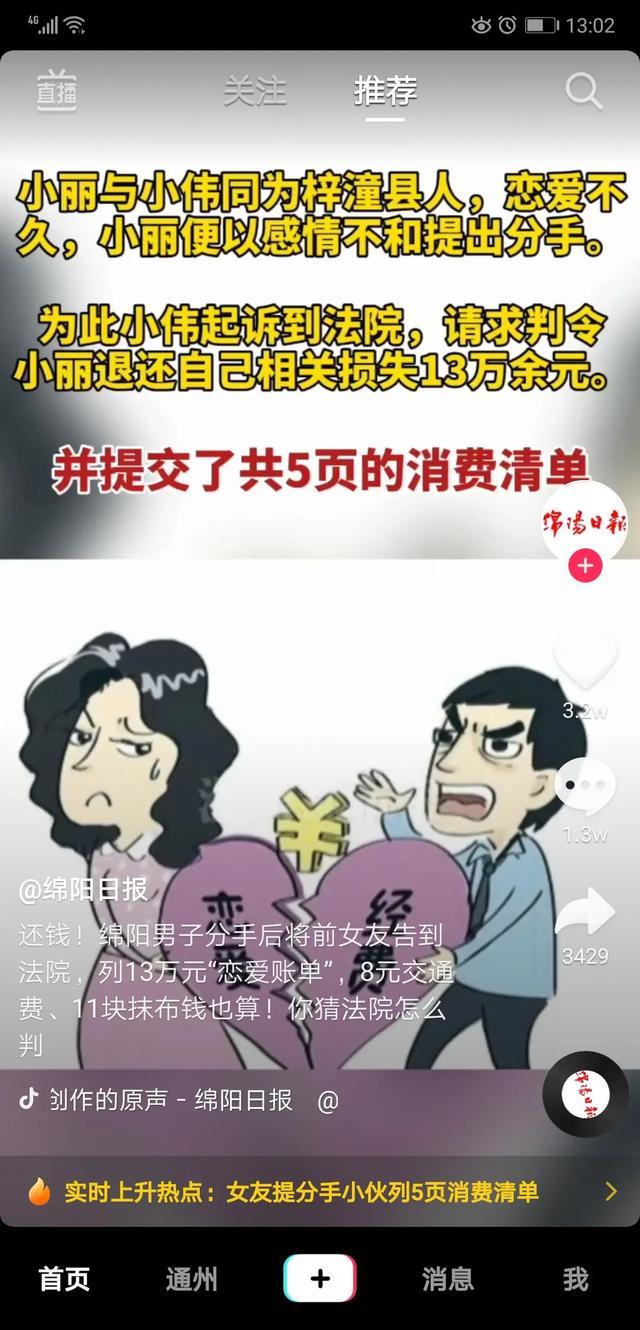Share this video with the arrow icon
This screenshot has width=640, height=1330.
pyautogui.click(x=585, y=912)
